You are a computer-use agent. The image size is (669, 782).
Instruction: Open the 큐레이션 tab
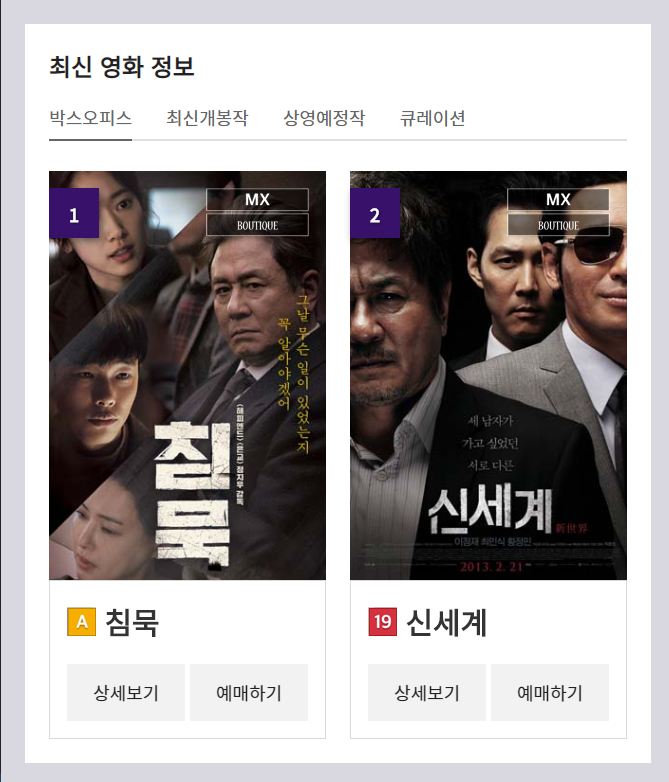[x=433, y=119]
